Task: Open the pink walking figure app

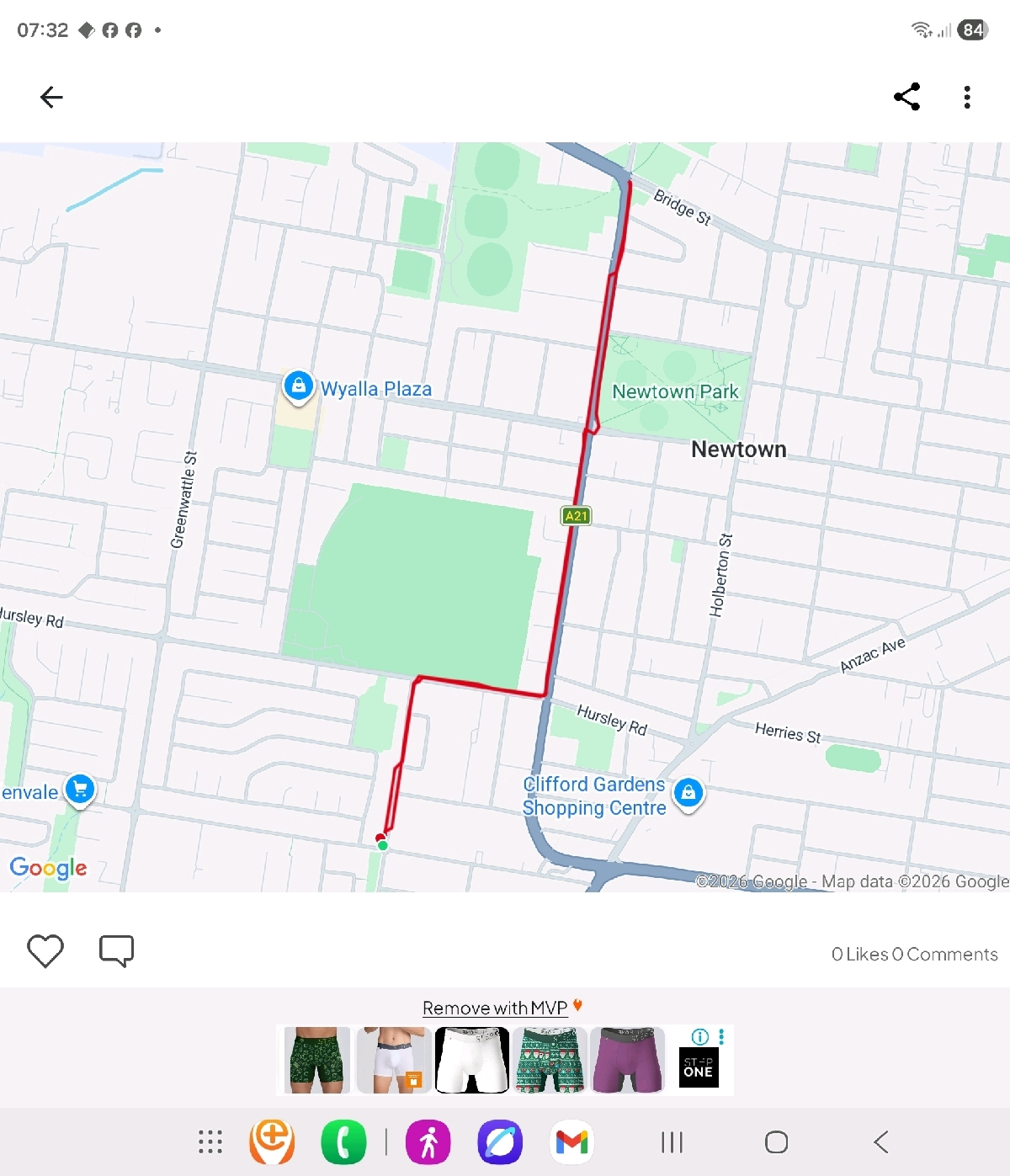Action: point(428,1142)
